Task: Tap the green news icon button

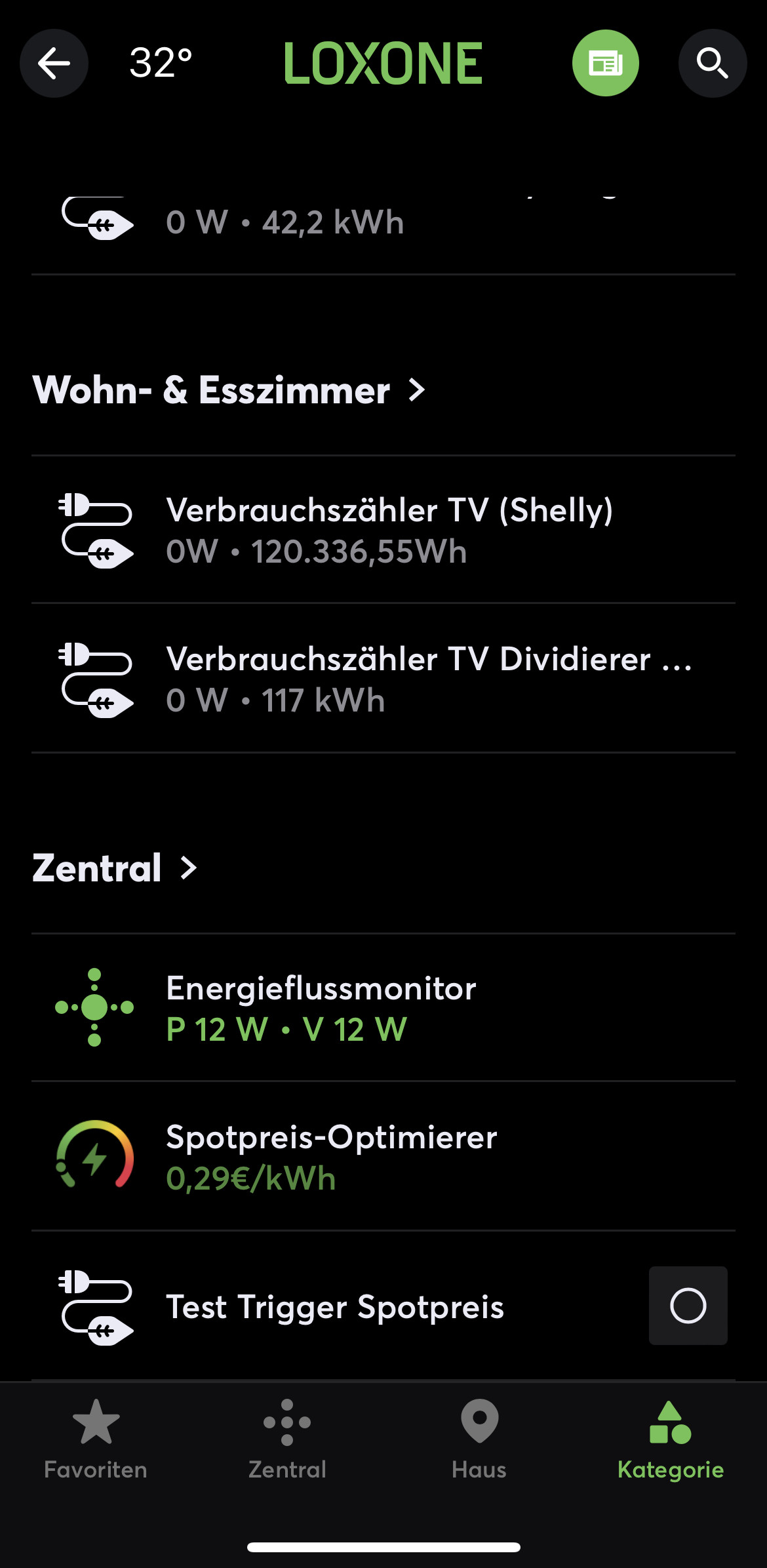Action: [x=605, y=64]
